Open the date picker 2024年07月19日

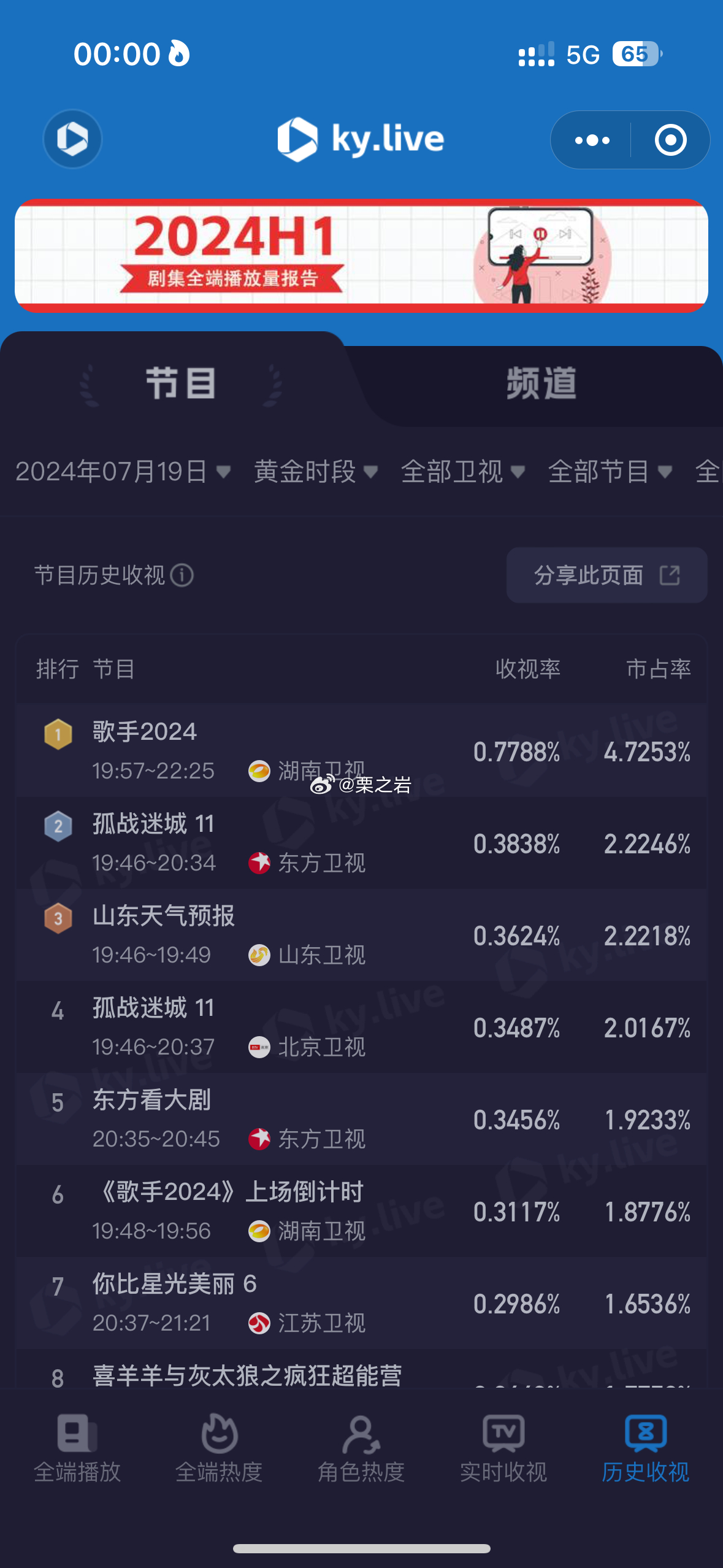[x=122, y=472]
